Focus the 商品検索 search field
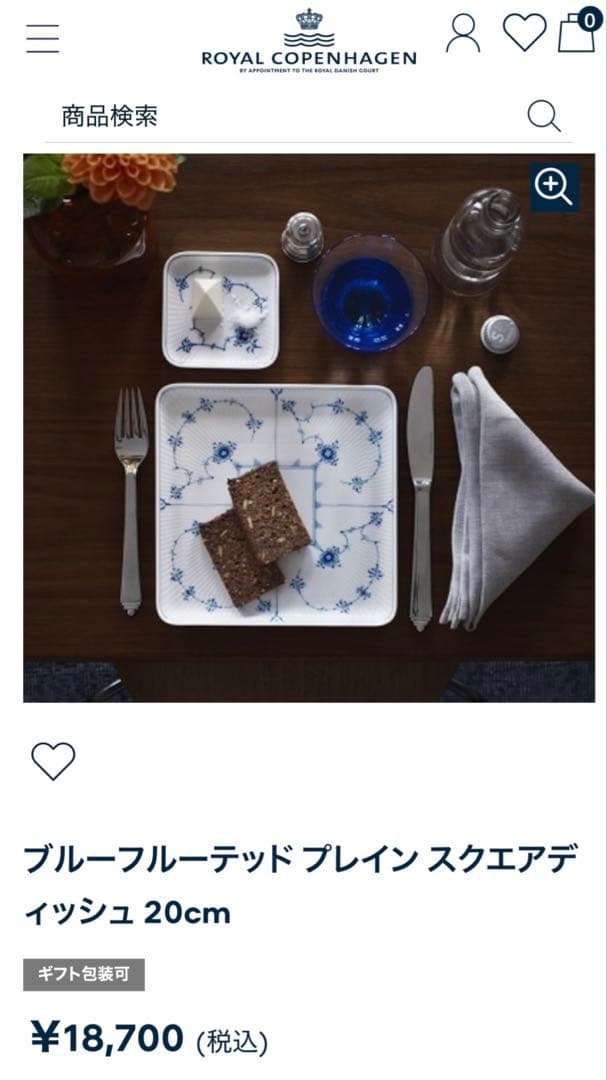Image resolution: width=607 pixels, height=1080 pixels. pyautogui.click(x=280, y=117)
